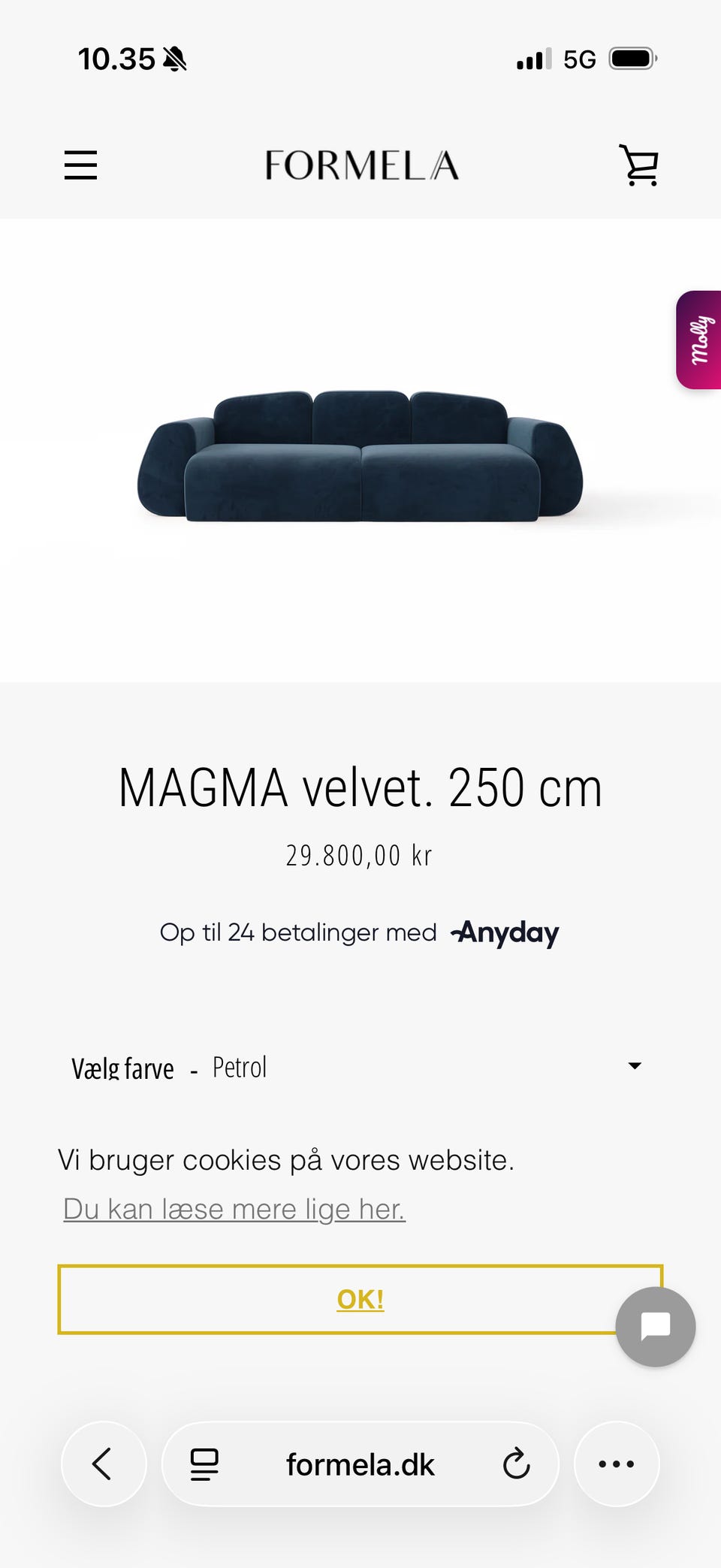The image size is (721, 1568).
Task: Open the hamburger navigation menu
Action: click(80, 165)
